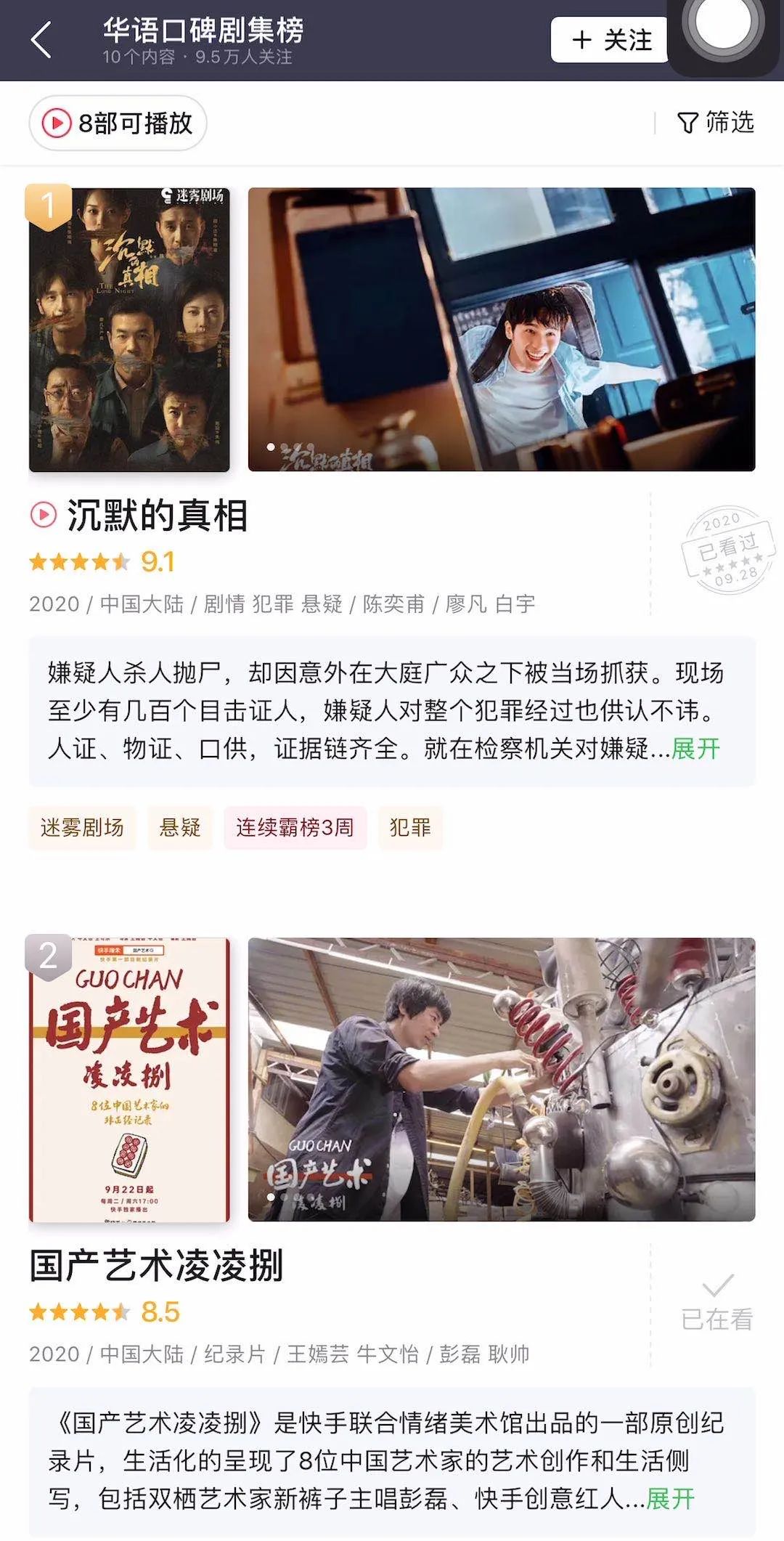Viewport: 784px width, 1541px height.
Task: Go back using the top-left arrow
Action: [41, 39]
